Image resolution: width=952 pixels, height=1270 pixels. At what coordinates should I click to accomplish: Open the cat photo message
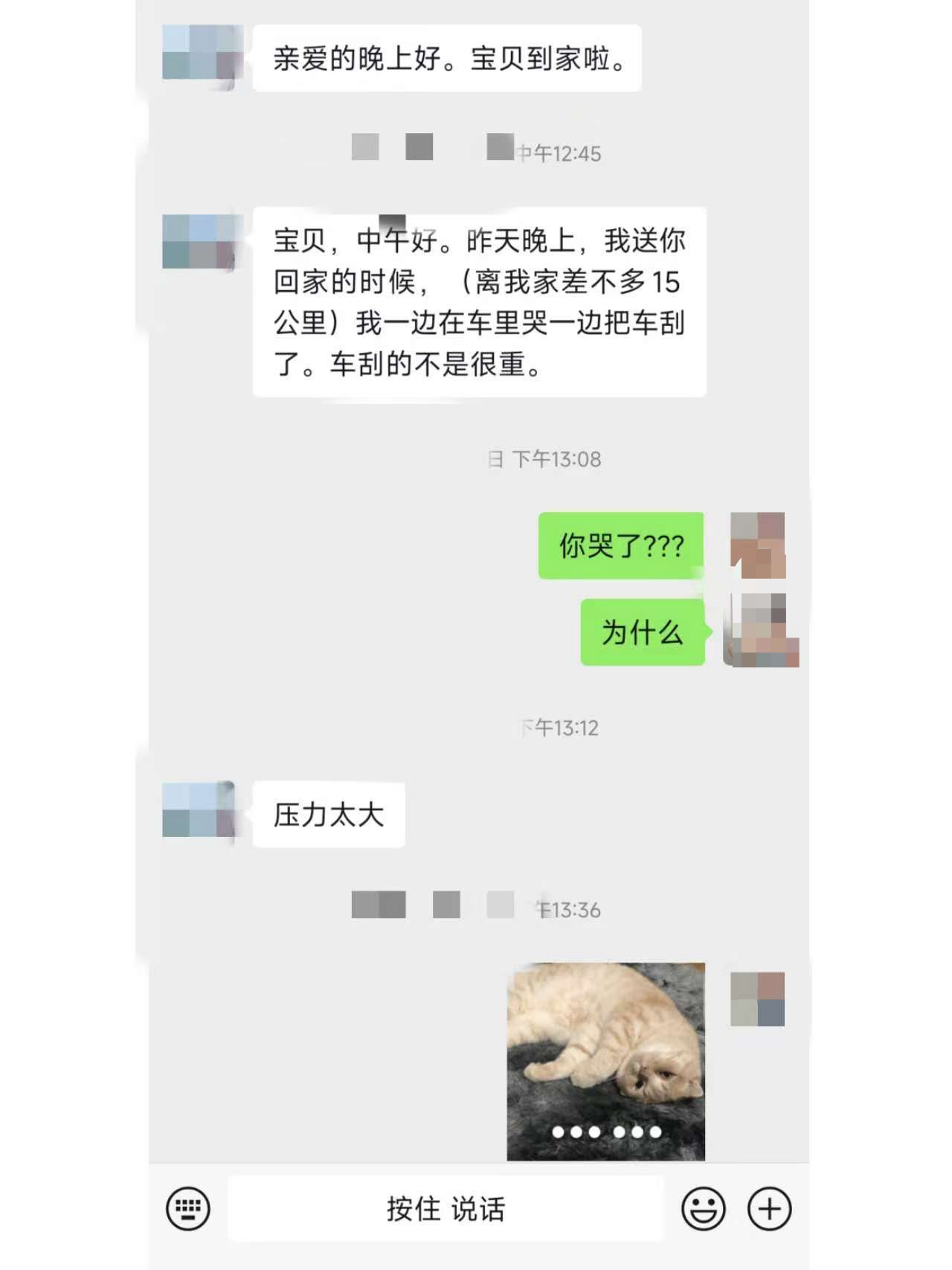pos(605,1061)
